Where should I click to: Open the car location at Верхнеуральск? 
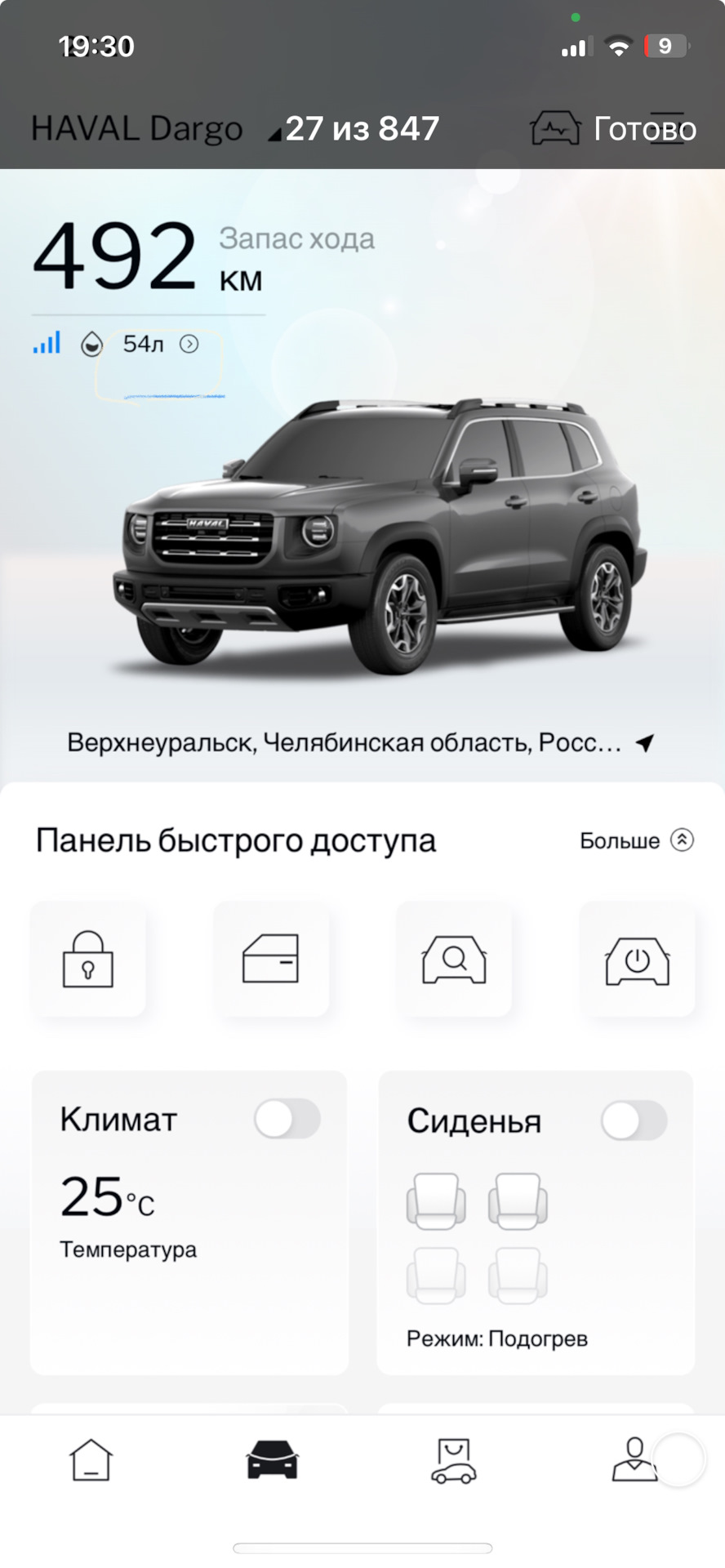(x=361, y=742)
